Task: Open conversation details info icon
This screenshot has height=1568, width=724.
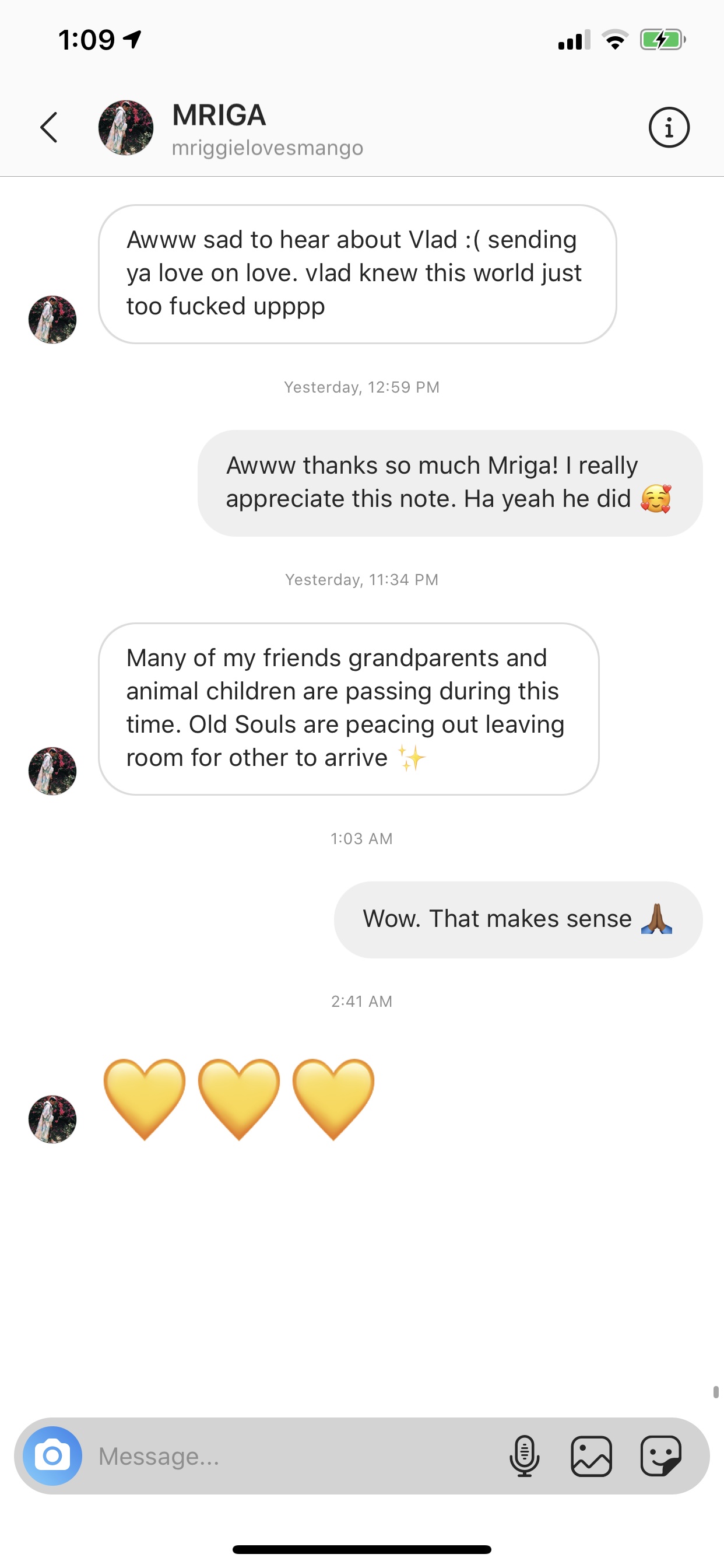Action: point(669,128)
